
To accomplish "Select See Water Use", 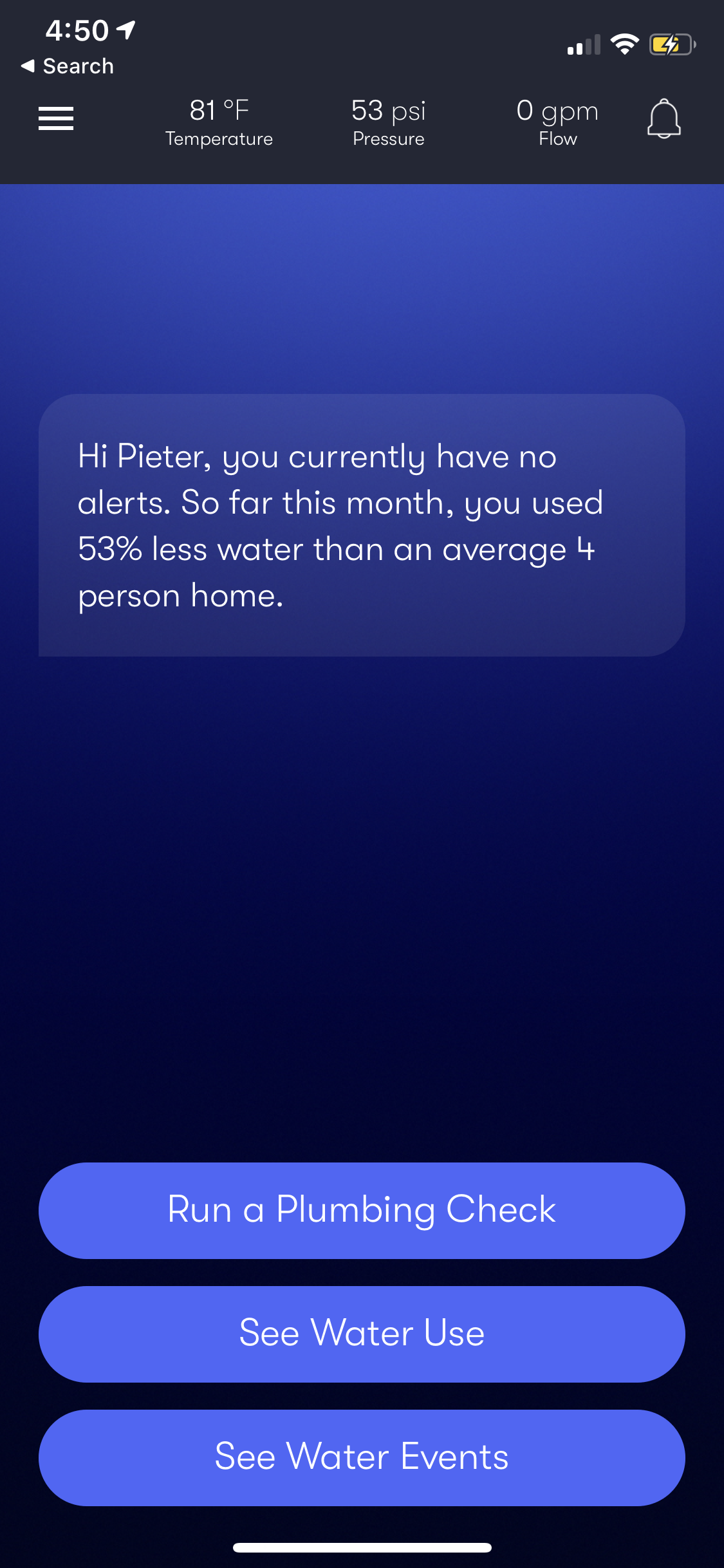I will point(362,1334).
